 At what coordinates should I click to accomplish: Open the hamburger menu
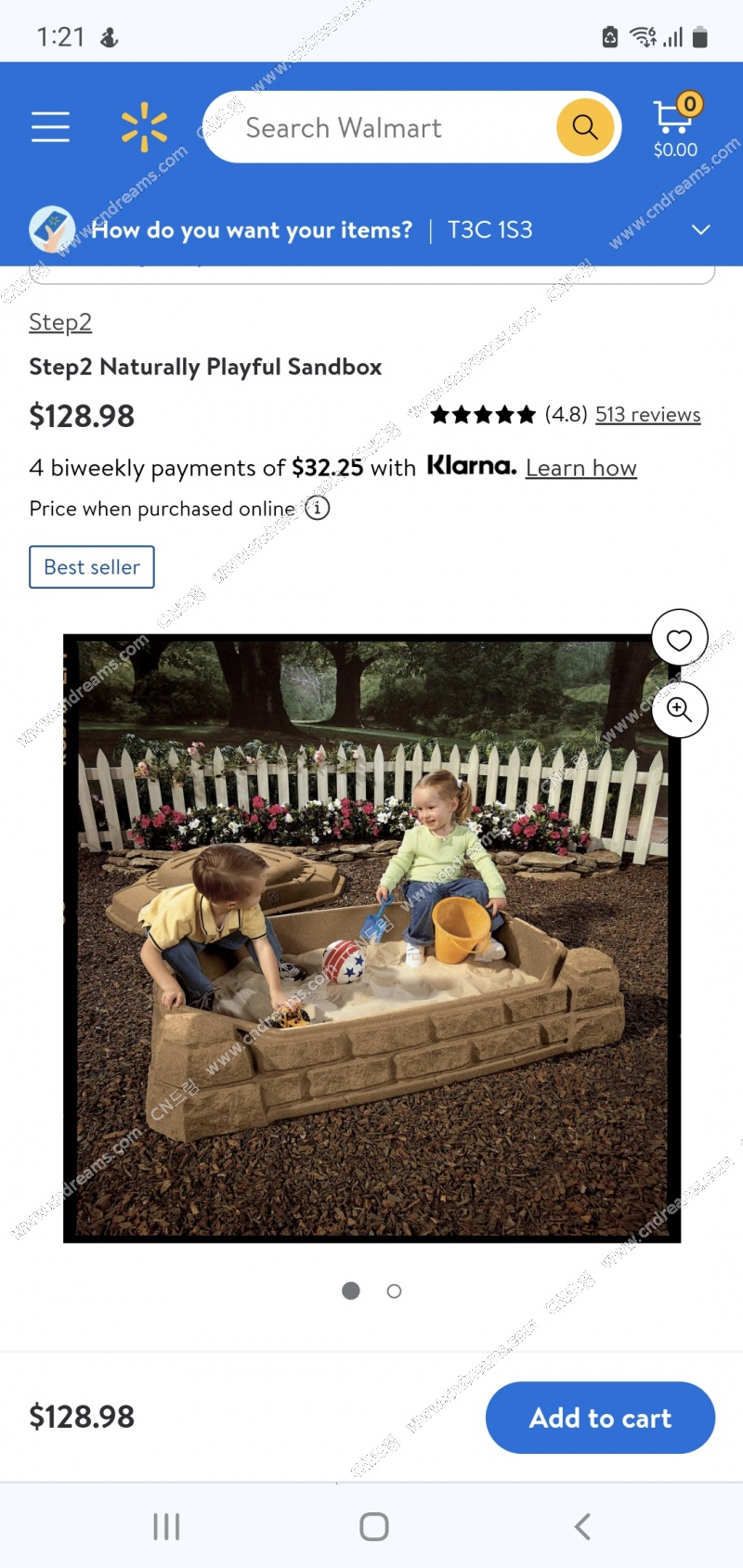[50, 127]
